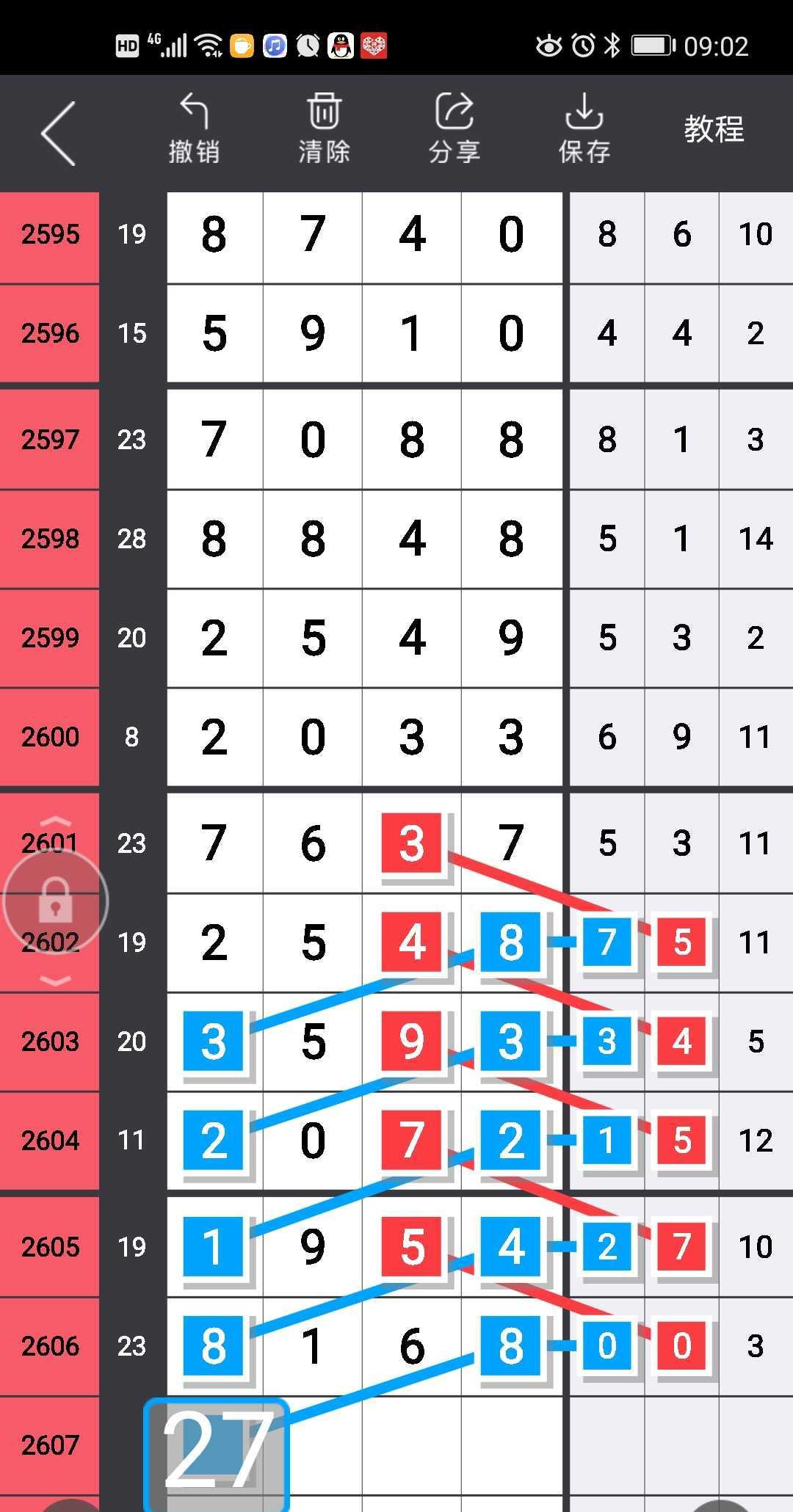Share the chart via 分享
This screenshot has height=1512, width=793.
454,129
